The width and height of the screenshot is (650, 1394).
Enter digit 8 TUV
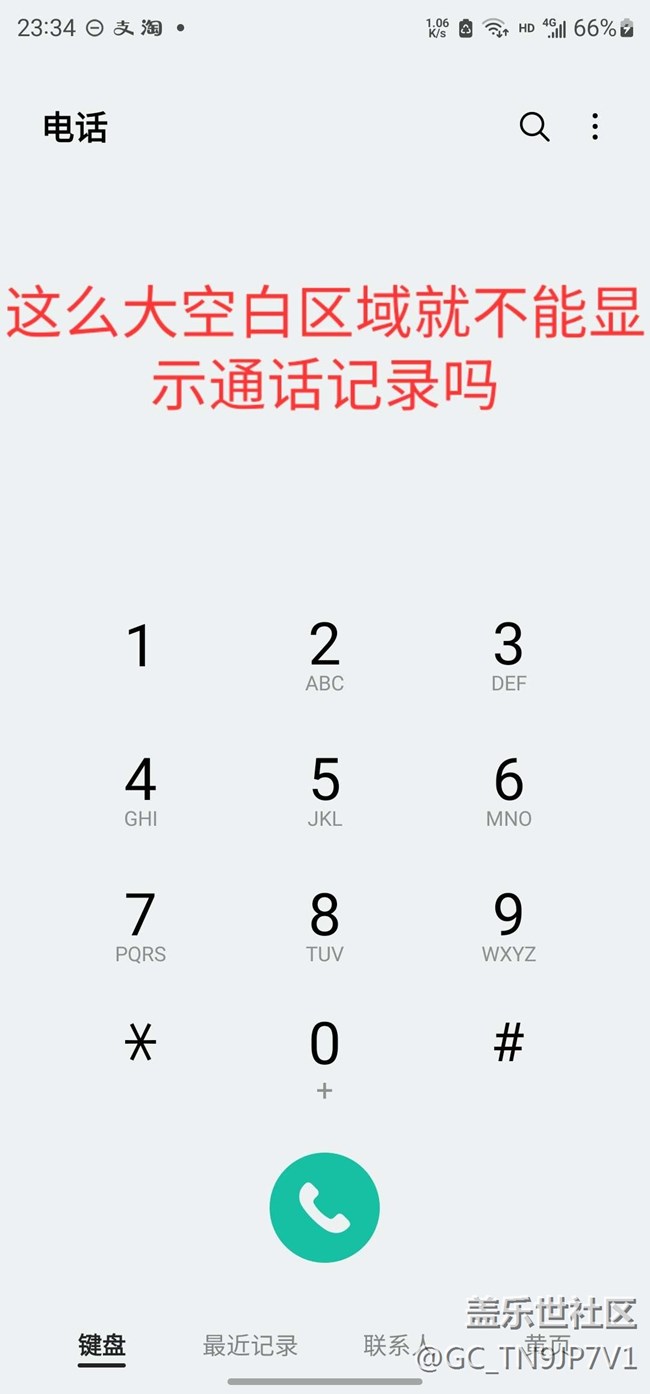coord(325,927)
